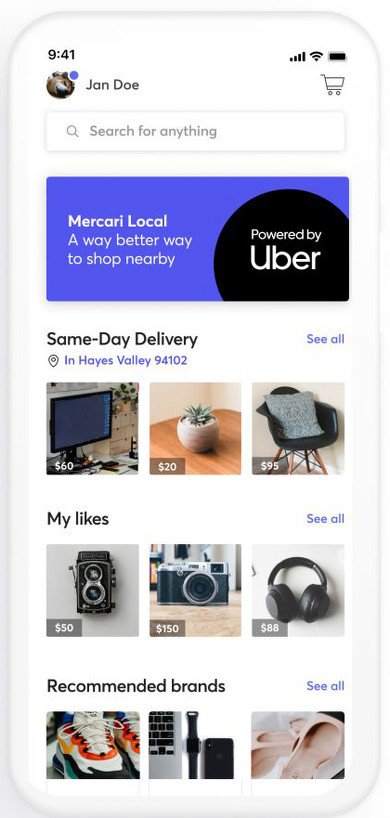The height and width of the screenshot is (818, 390).
Task: See all Same-Day Delivery items
Action: [x=325, y=339]
